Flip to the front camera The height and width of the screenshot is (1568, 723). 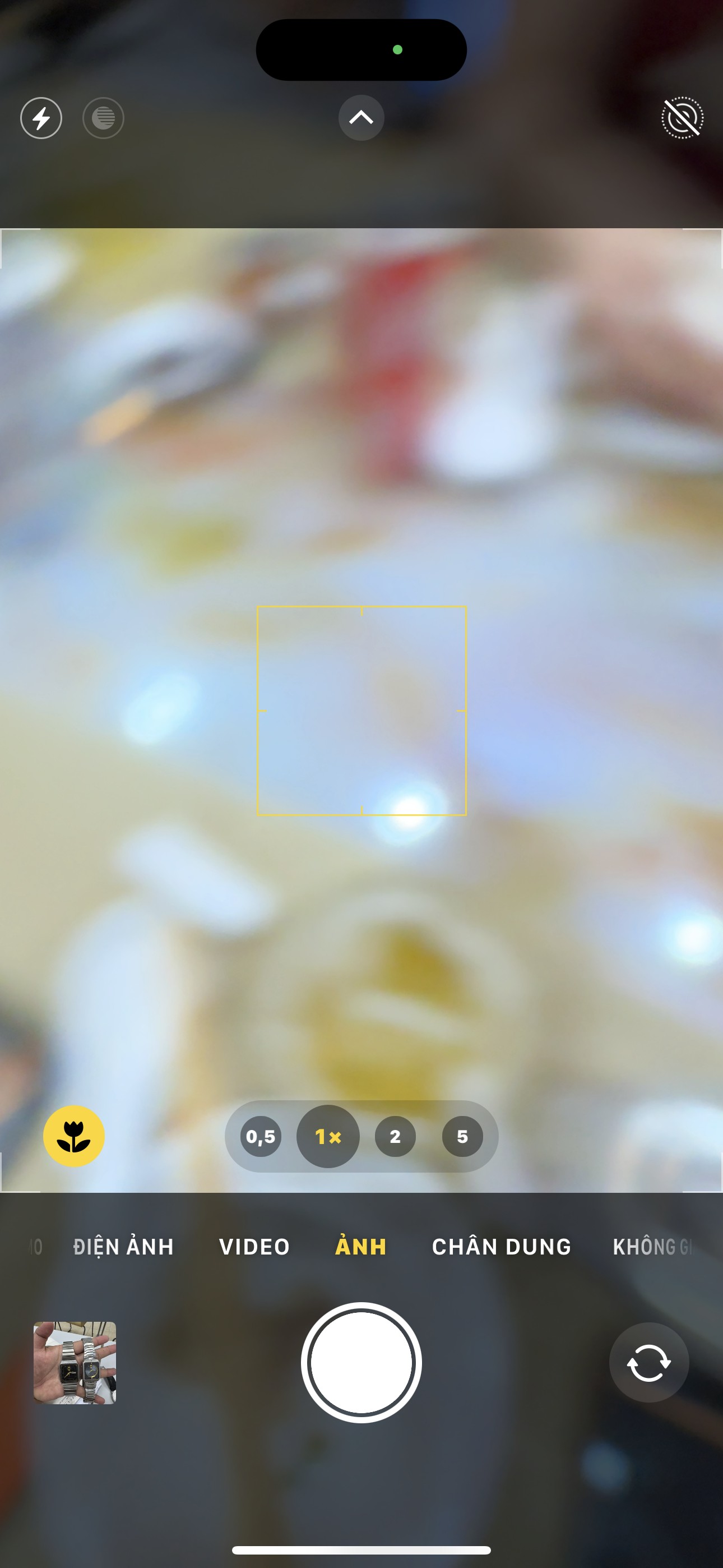649,1362
